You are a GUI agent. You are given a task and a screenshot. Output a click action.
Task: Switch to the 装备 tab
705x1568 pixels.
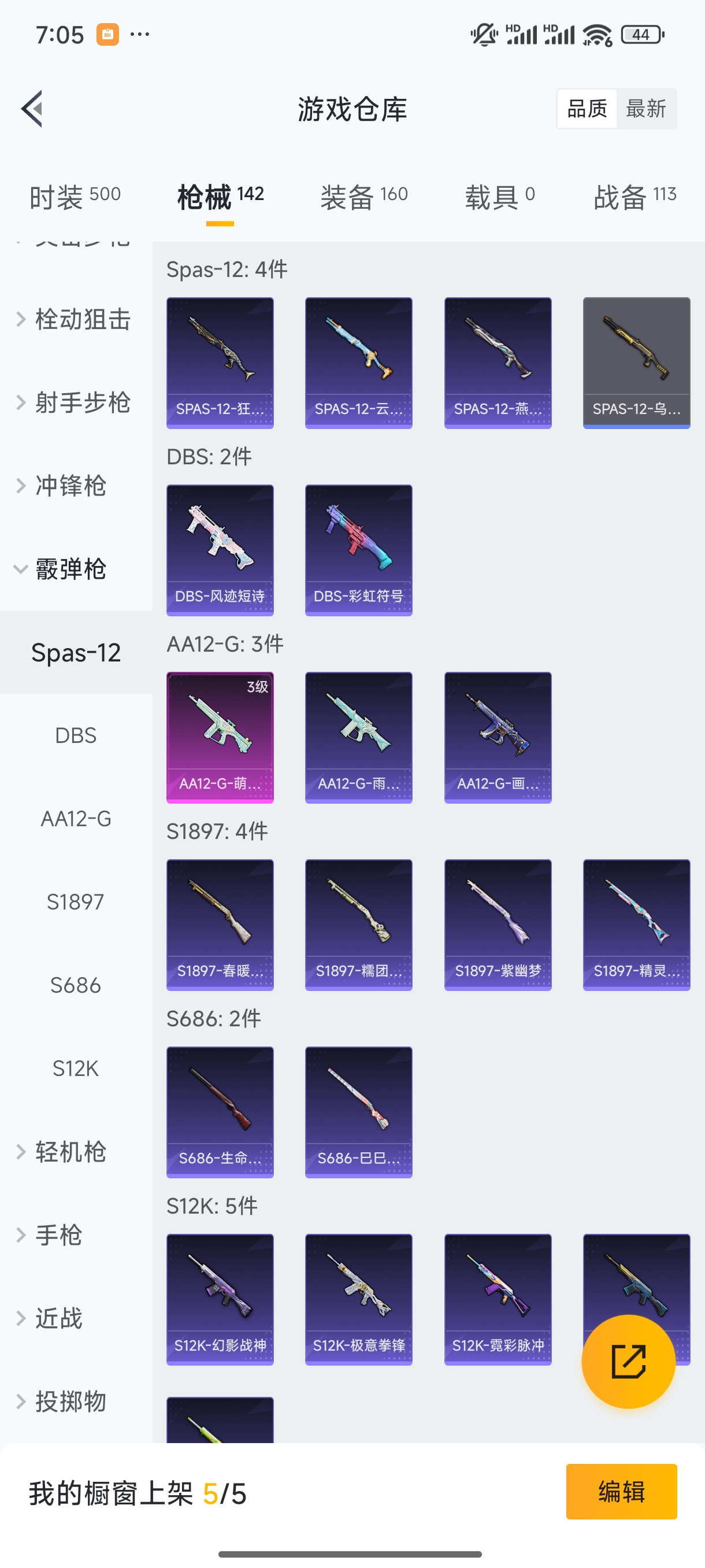pyautogui.click(x=363, y=195)
